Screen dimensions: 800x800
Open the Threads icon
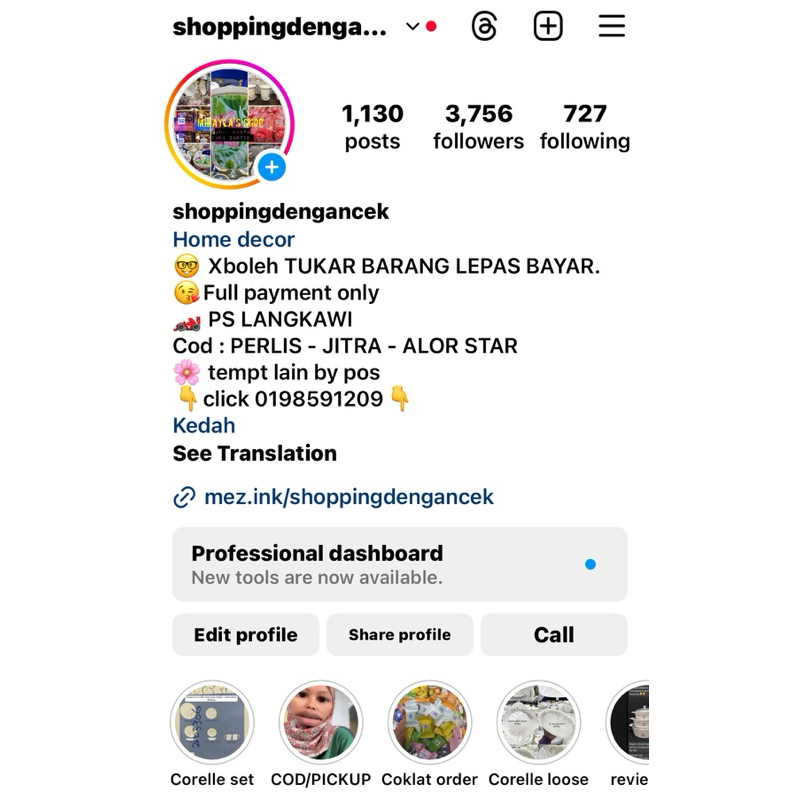tap(484, 26)
